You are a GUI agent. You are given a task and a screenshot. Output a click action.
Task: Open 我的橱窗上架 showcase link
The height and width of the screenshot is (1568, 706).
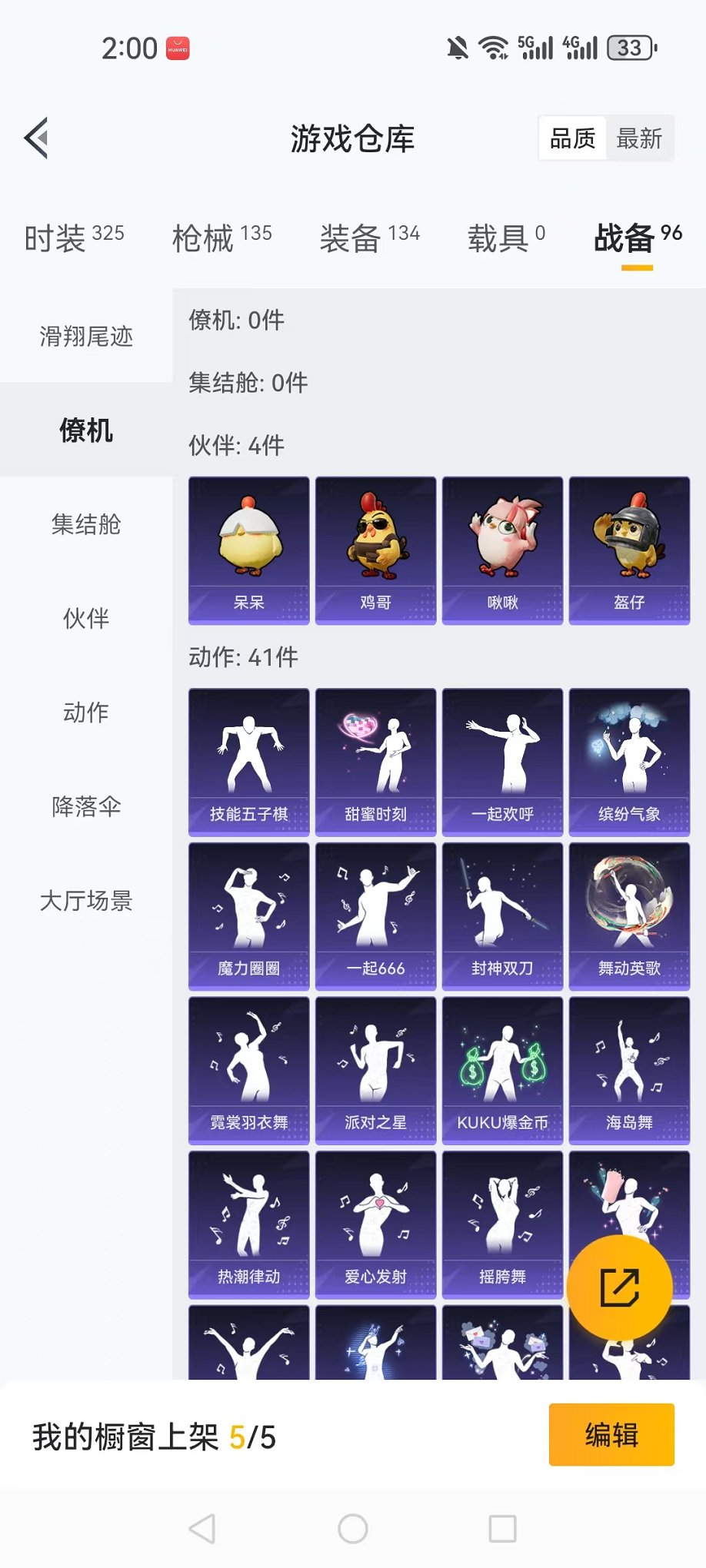(x=154, y=1435)
